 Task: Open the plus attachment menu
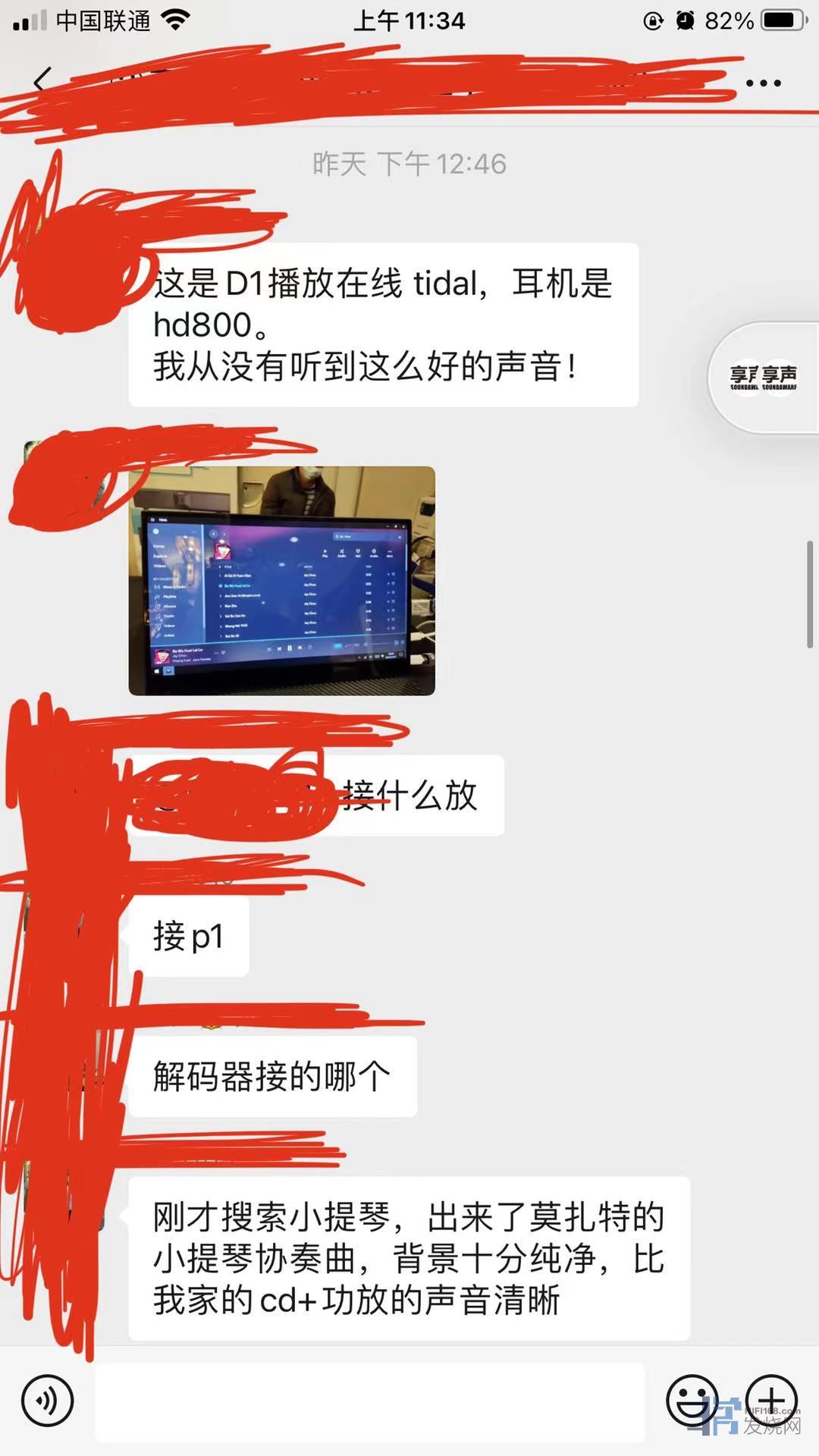770,1400
